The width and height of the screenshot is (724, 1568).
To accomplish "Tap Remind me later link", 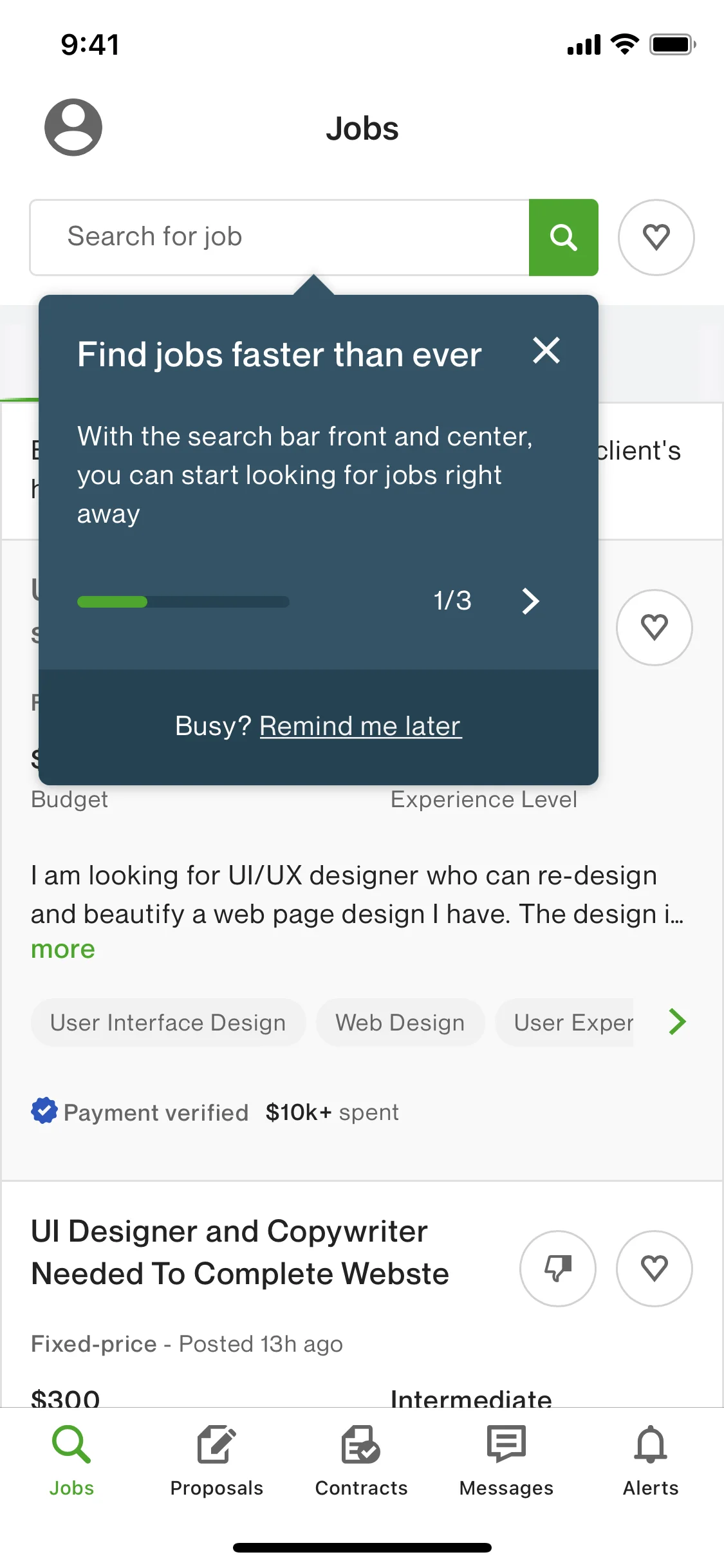I will coord(360,725).
